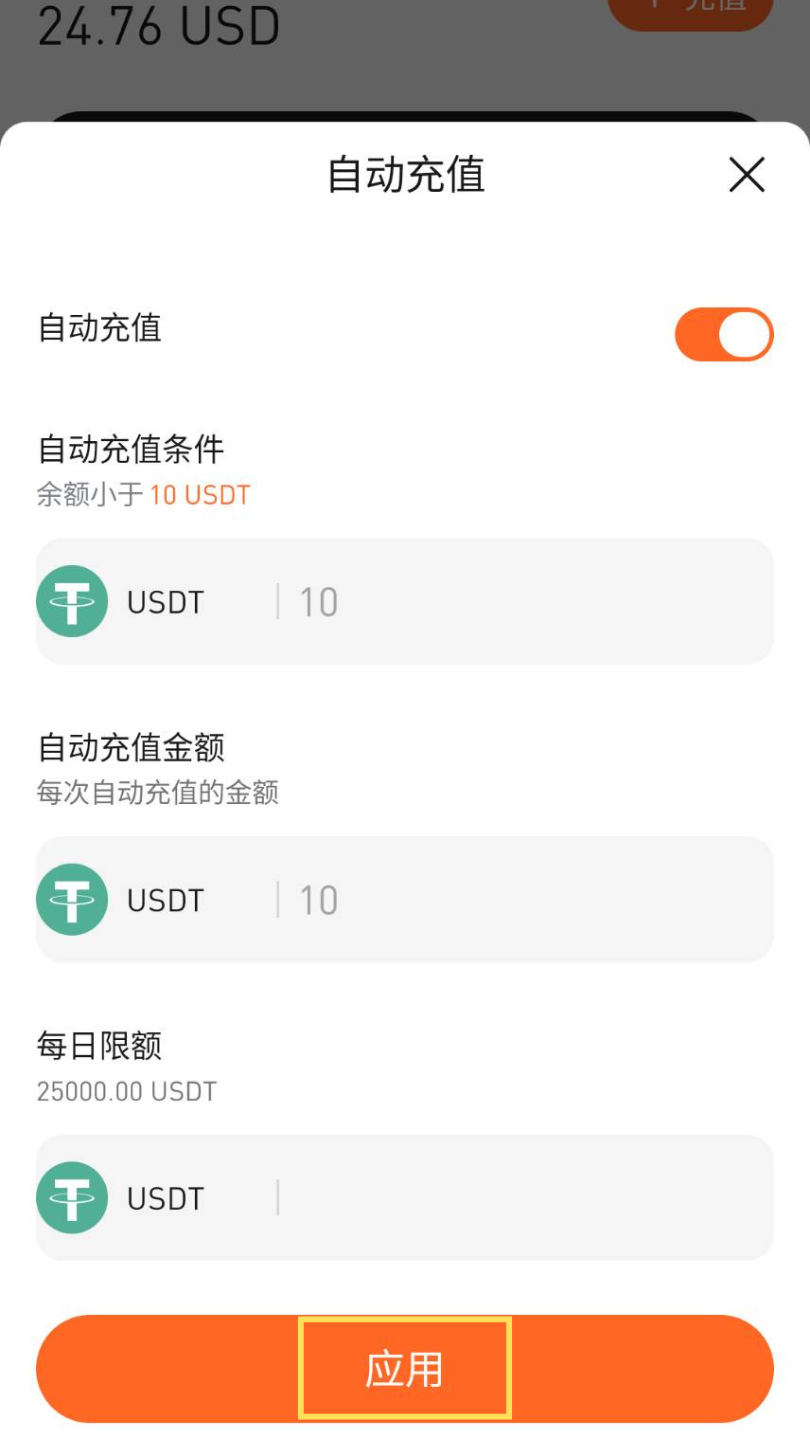Turn off the 自动充值 switch
The height and width of the screenshot is (1440, 810).
pyautogui.click(x=724, y=334)
